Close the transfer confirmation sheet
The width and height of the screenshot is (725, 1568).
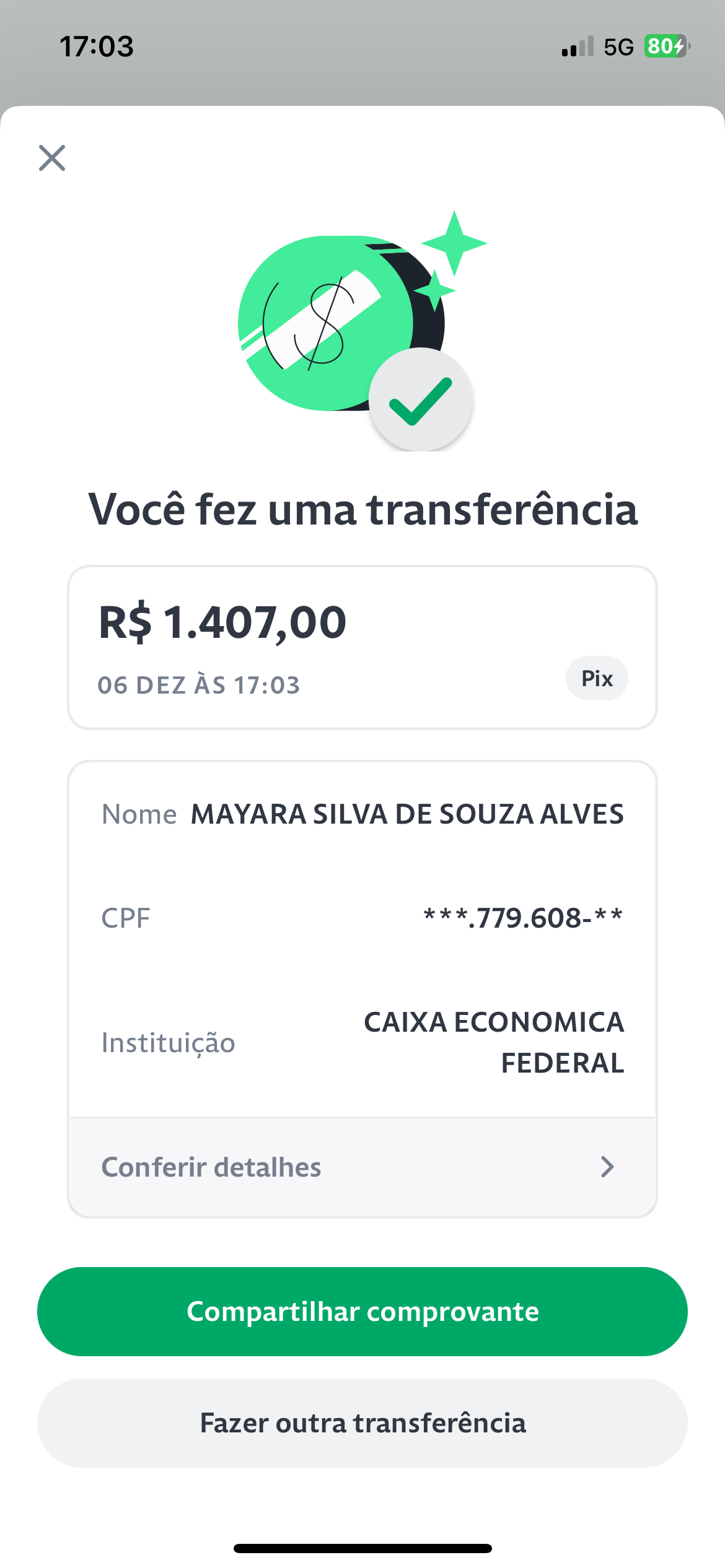pos(52,158)
